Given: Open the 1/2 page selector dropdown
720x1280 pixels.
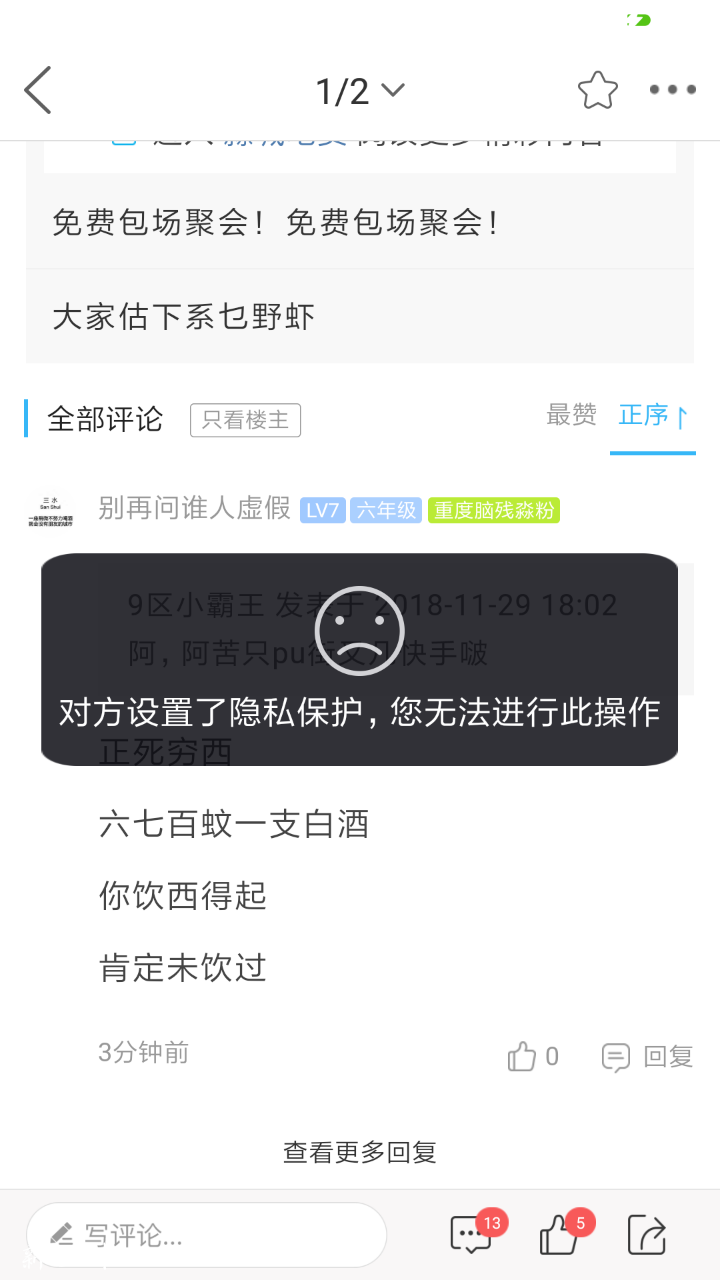Looking at the screenshot, I should point(359,91).
